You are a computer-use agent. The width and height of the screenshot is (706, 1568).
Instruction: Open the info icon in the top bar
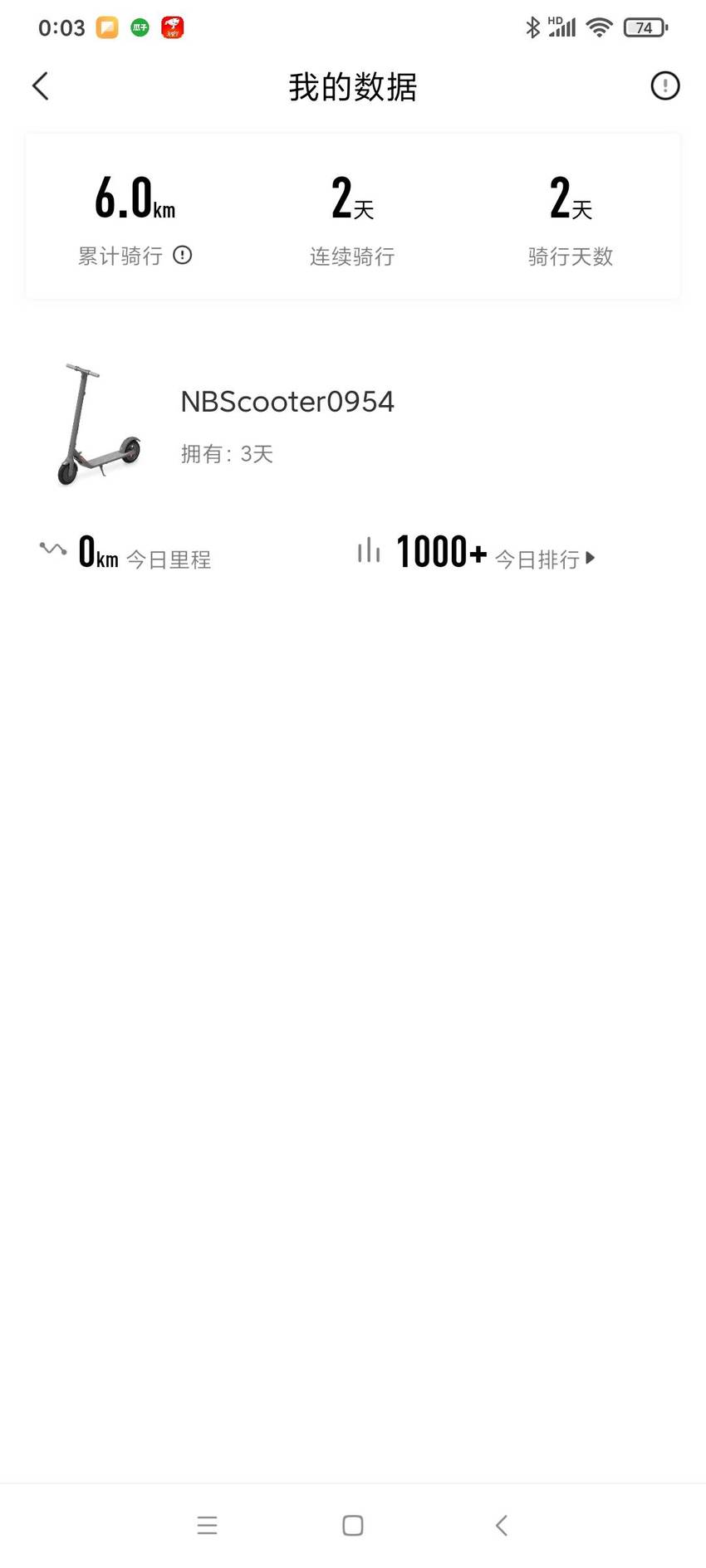point(664,85)
